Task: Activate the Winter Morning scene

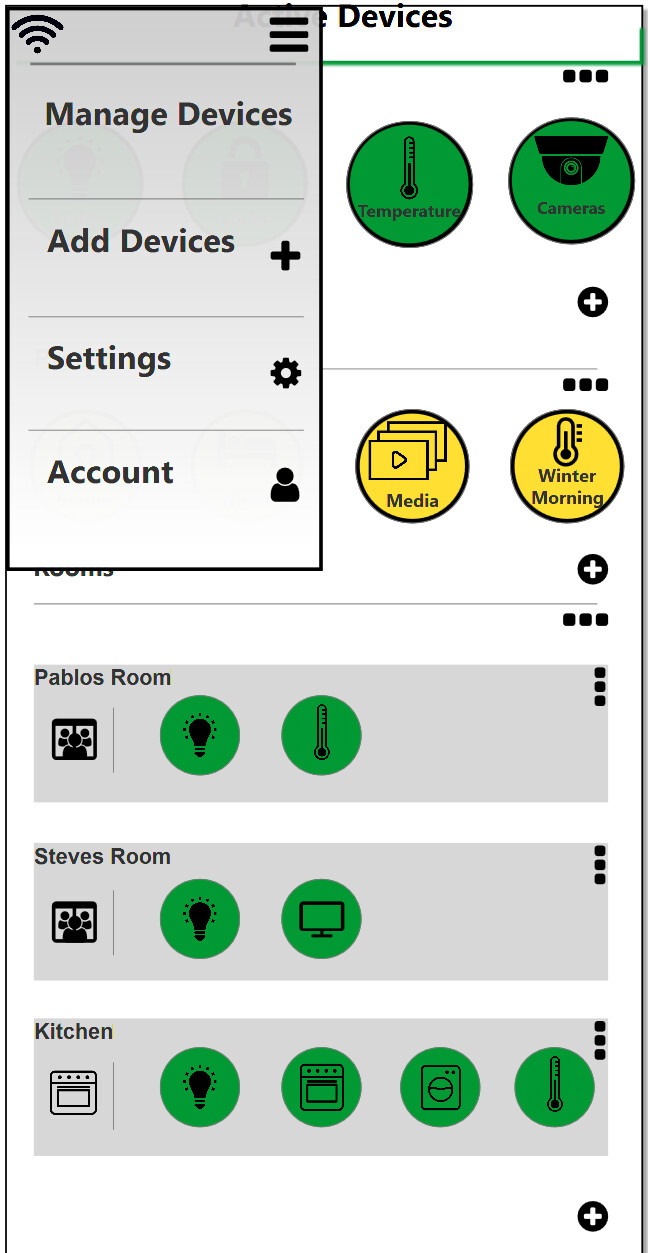Action: click(567, 466)
